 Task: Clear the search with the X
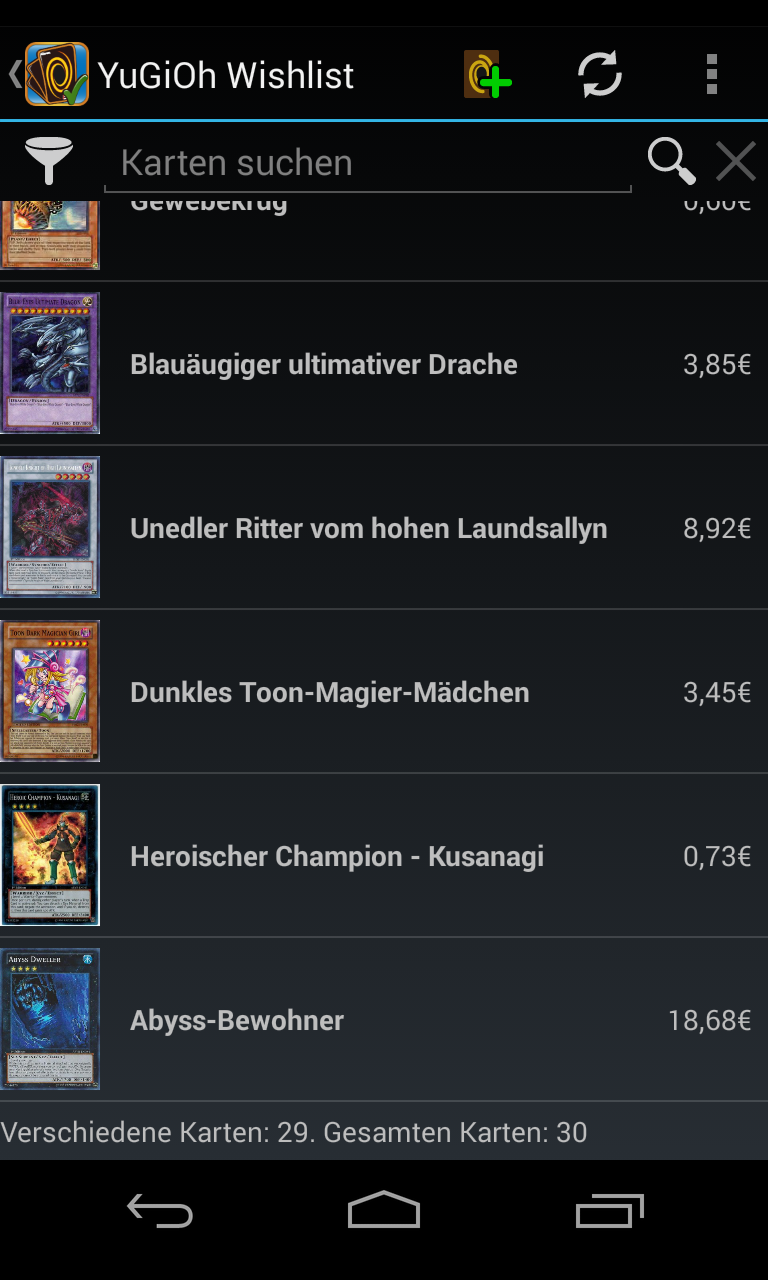[x=735, y=161]
